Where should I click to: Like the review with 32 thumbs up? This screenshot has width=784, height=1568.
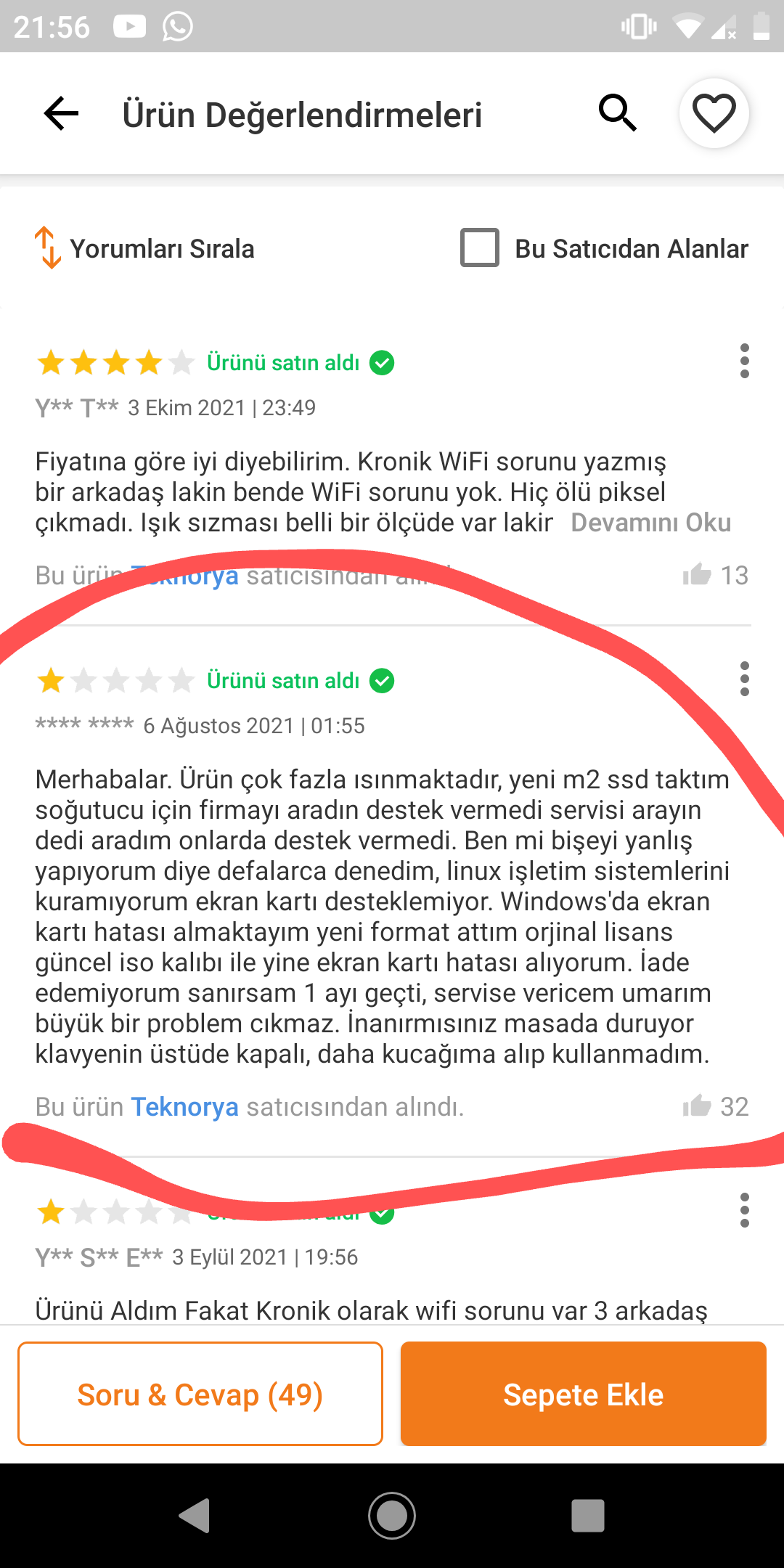click(x=697, y=1106)
